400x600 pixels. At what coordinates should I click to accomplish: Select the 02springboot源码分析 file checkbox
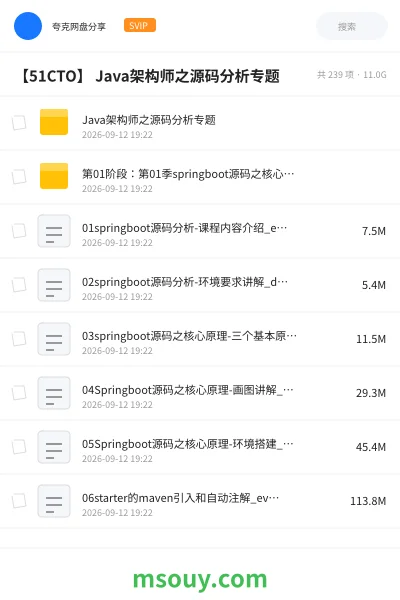pyautogui.click(x=19, y=285)
